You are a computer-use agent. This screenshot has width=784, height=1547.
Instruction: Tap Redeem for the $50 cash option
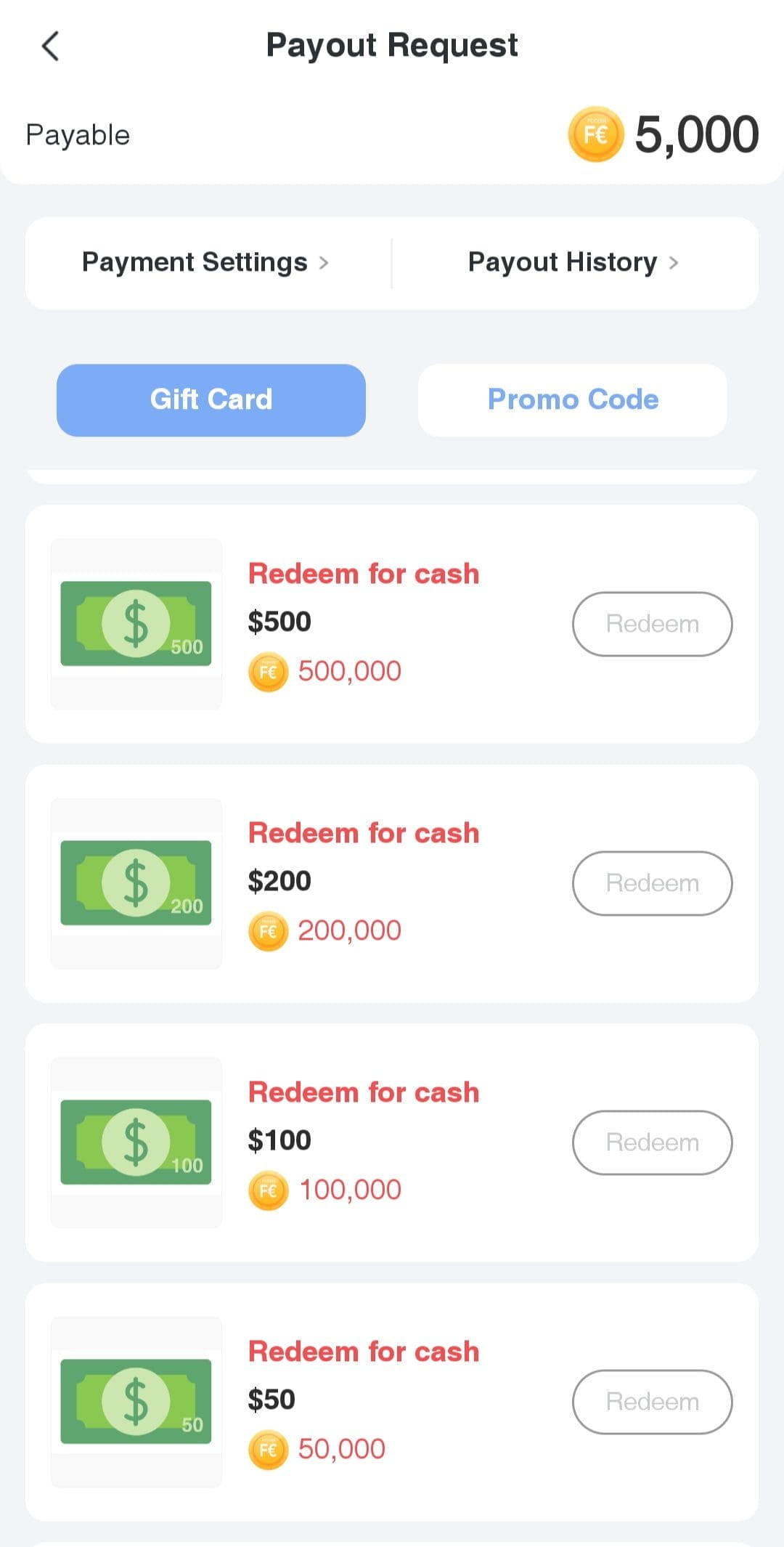click(x=653, y=1402)
